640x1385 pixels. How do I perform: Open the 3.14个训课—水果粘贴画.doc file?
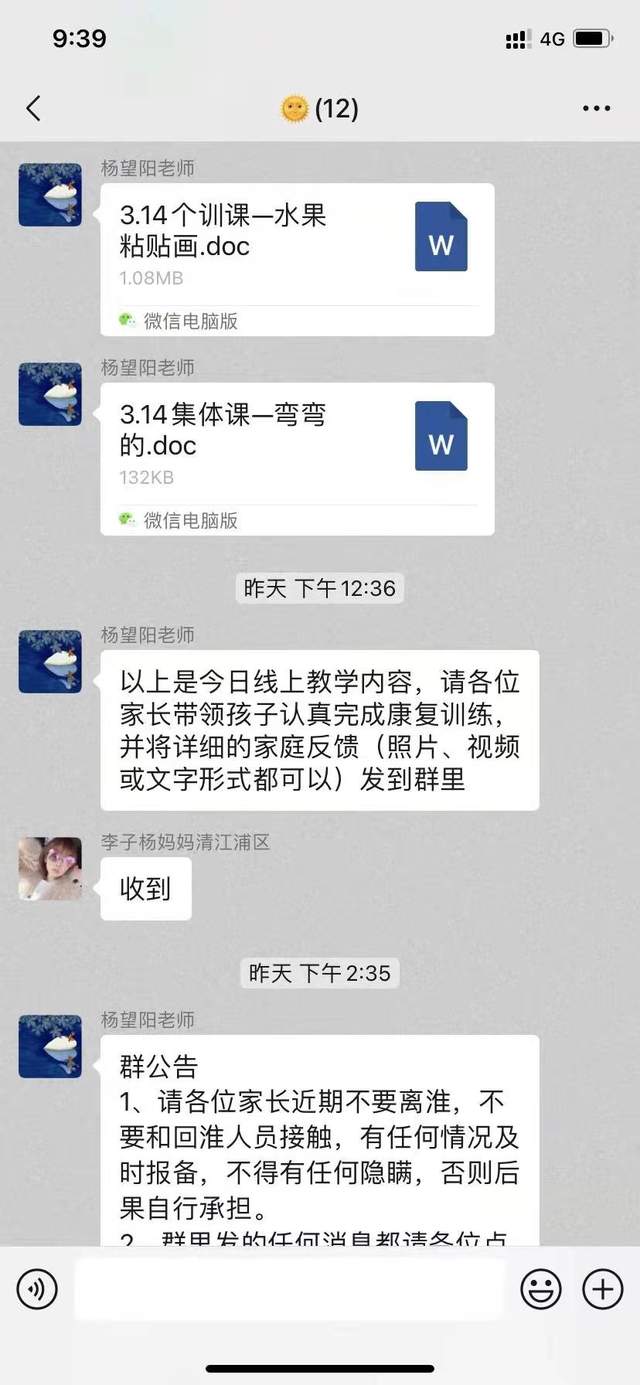pos(297,259)
